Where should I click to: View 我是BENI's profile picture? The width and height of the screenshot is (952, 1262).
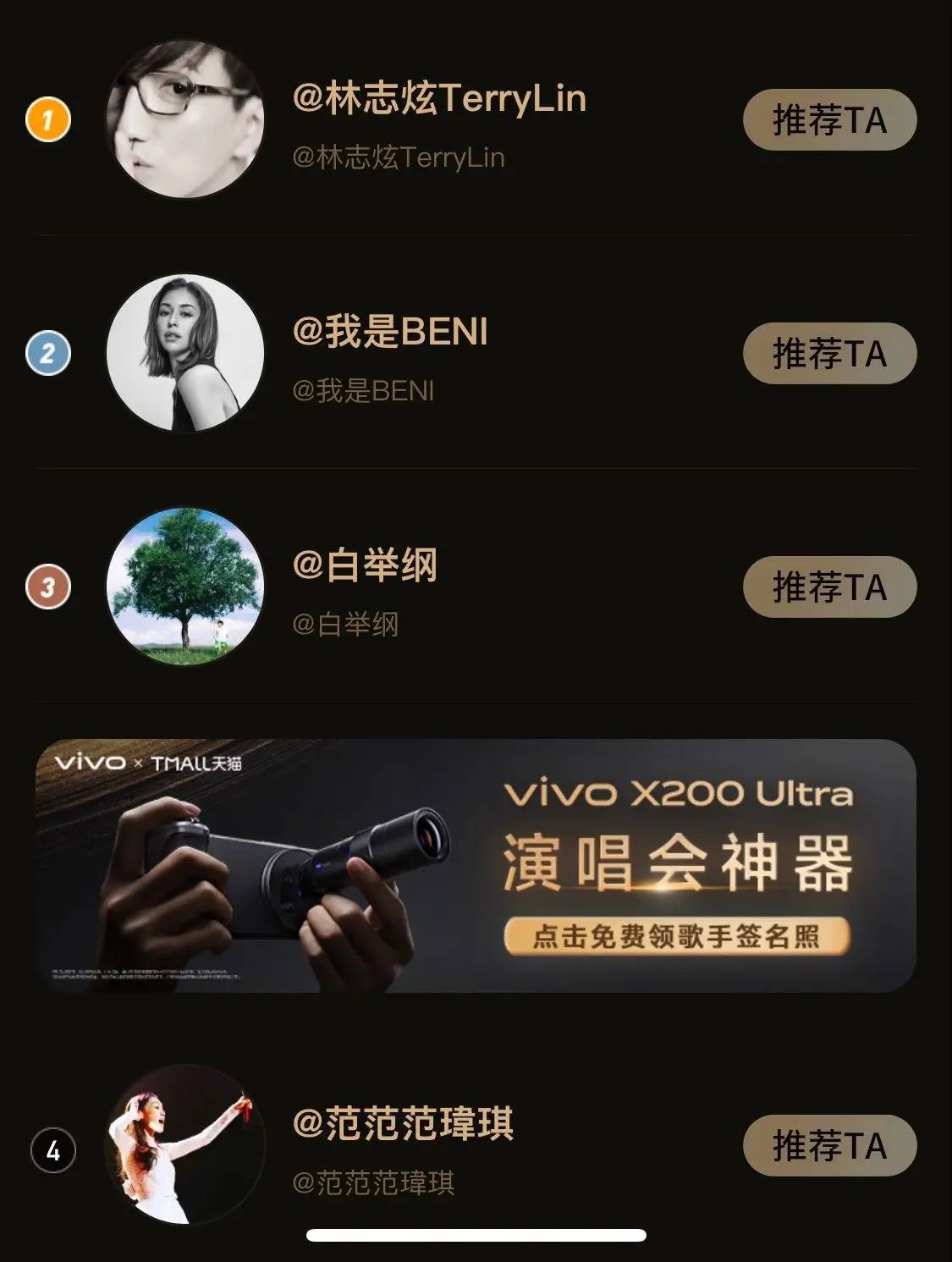pyautogui.click(x=184, y=353)
